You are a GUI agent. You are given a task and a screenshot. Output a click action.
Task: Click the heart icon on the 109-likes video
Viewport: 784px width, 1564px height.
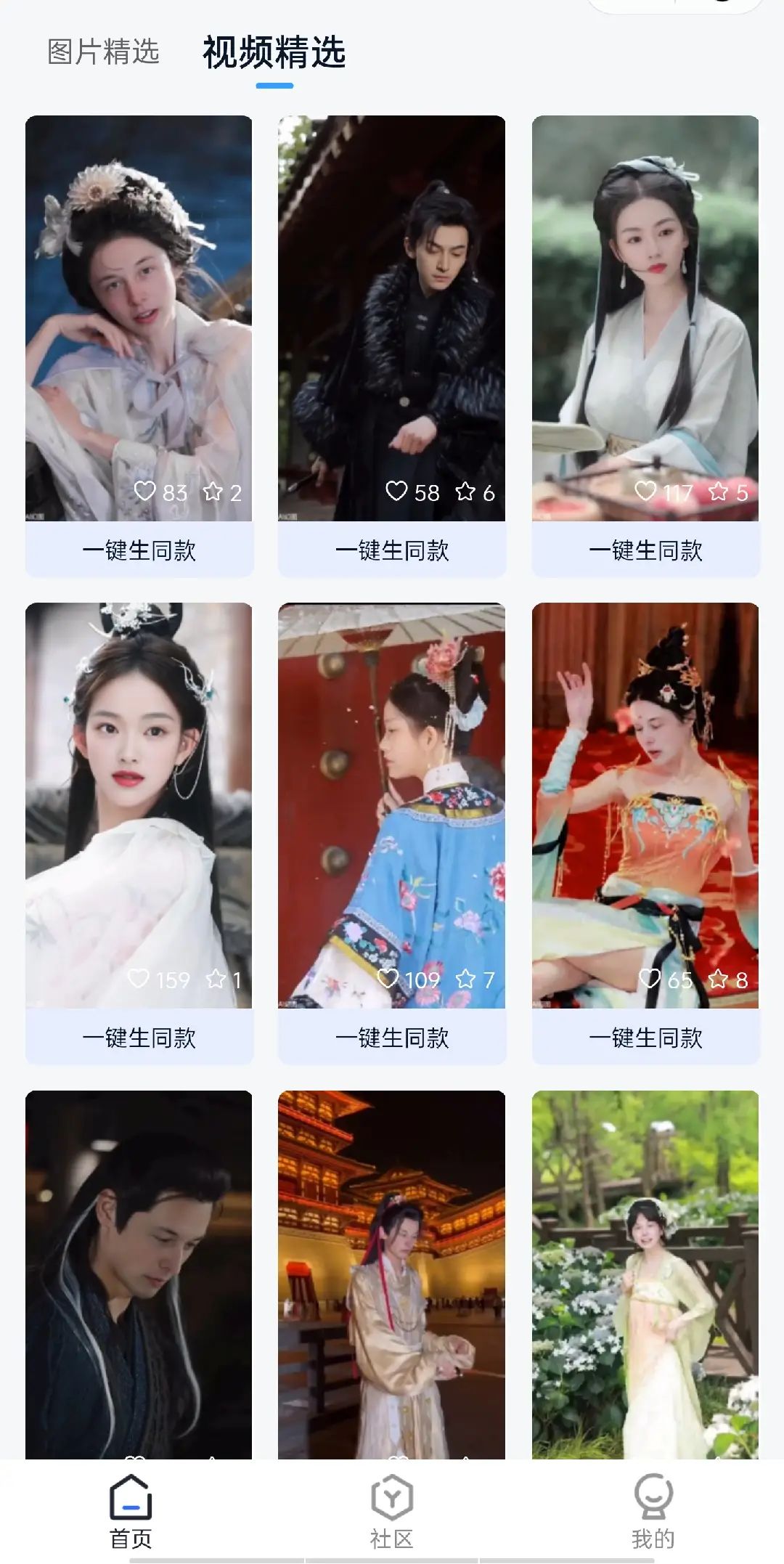pos(393,979)
